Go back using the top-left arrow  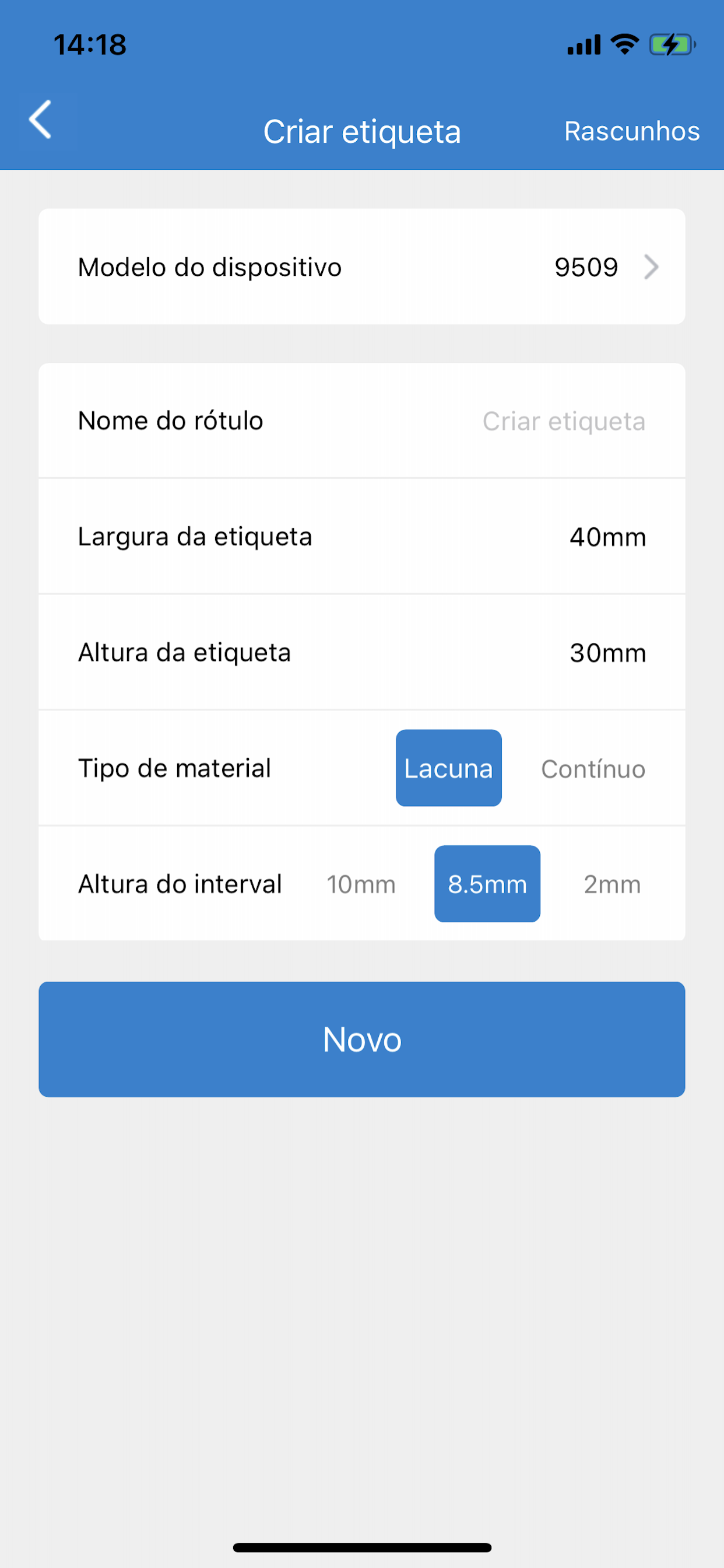(x=41, y=120)
